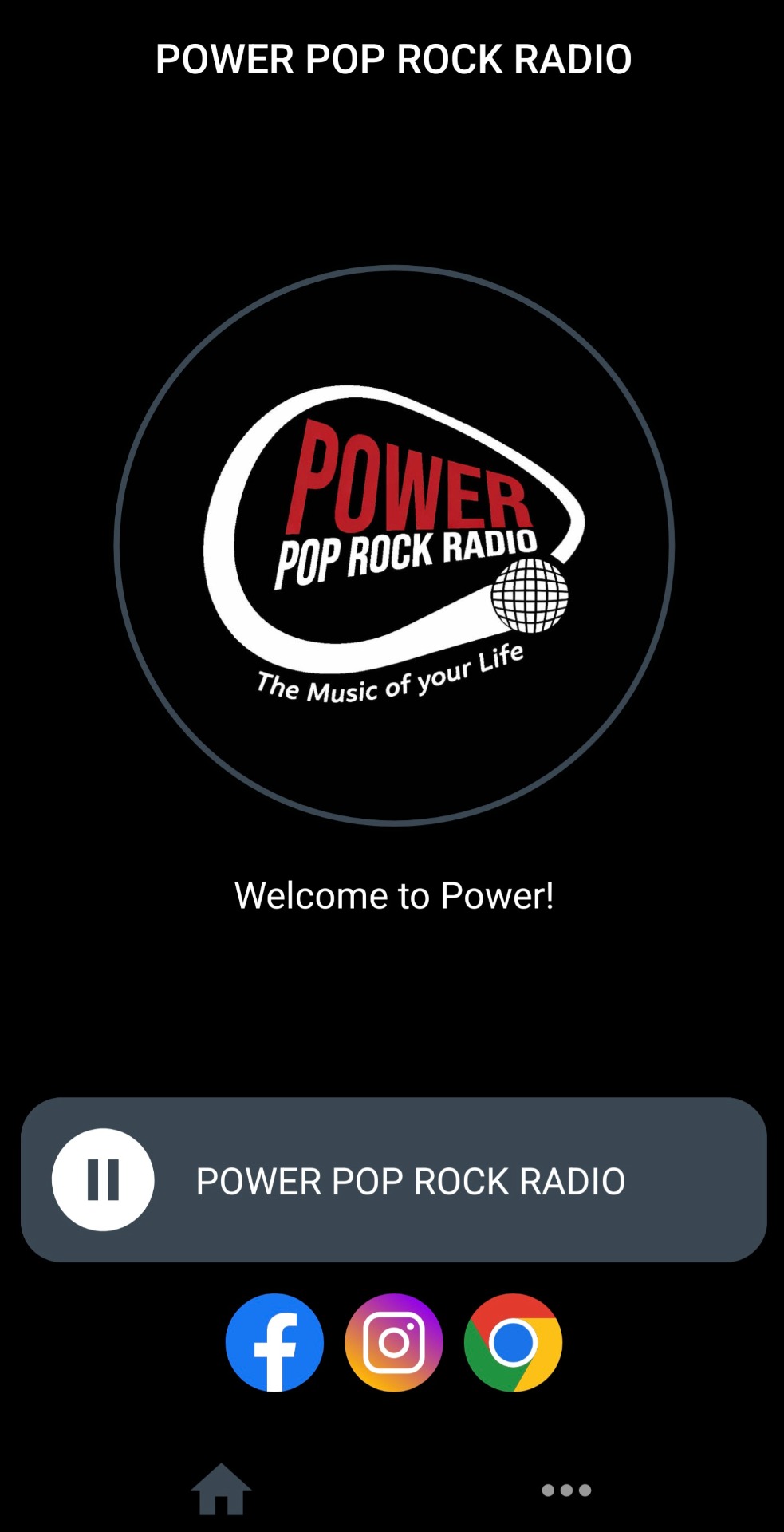Switch to the Home tab
Viewport: 784px width, 1532px height.
tap(221, 1489)
